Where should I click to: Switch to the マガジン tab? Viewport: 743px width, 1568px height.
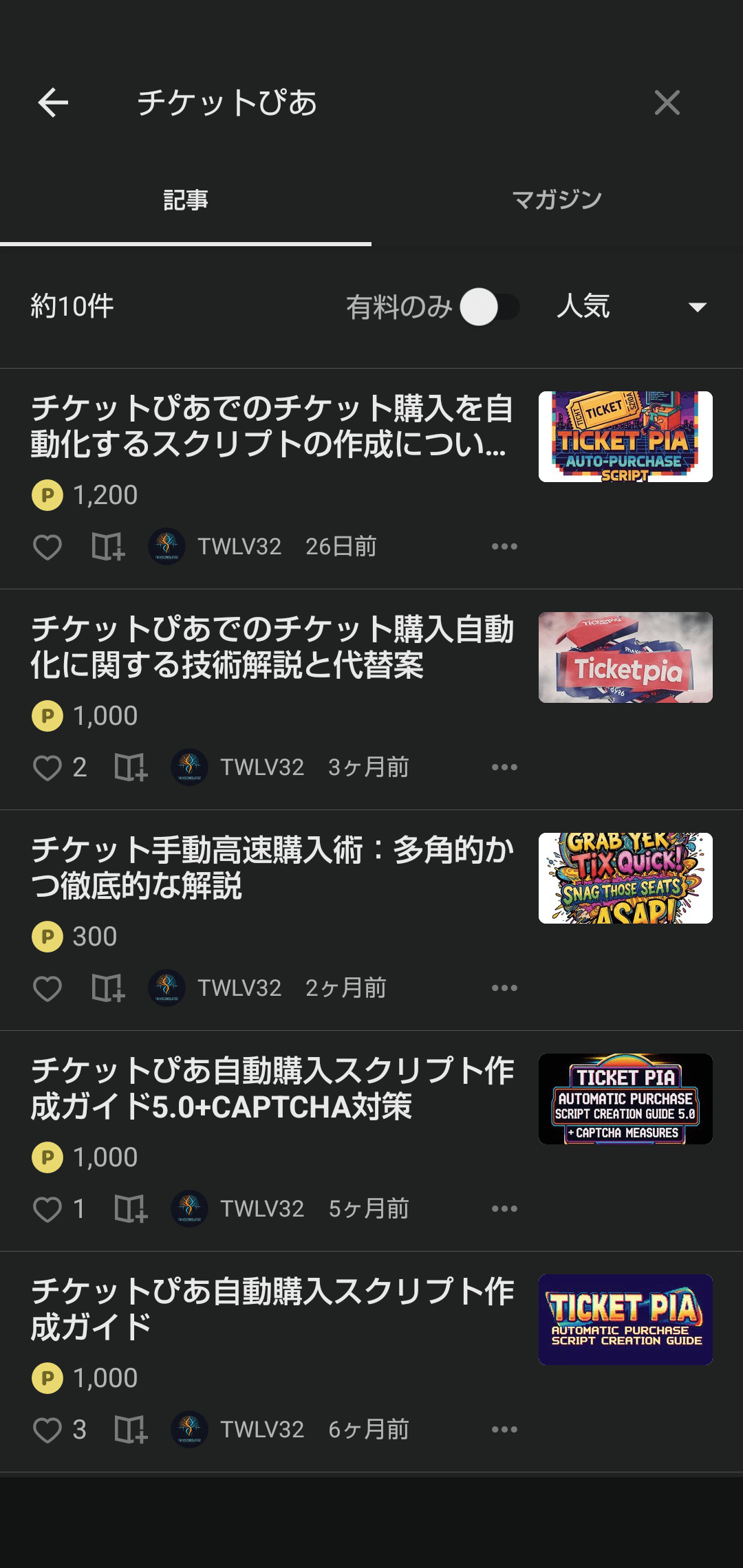tap(557, 199)
